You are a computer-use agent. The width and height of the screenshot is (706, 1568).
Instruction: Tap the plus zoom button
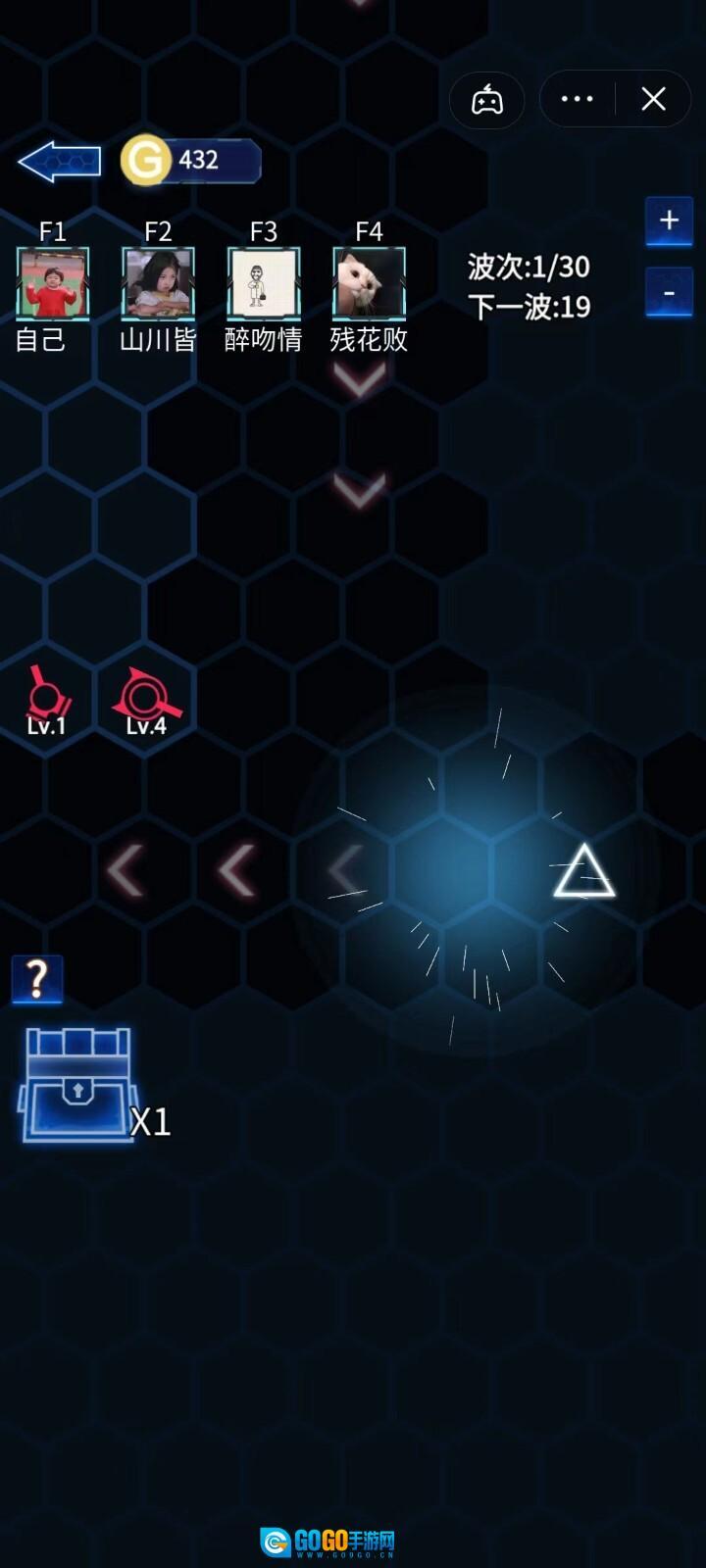point(669,220)
